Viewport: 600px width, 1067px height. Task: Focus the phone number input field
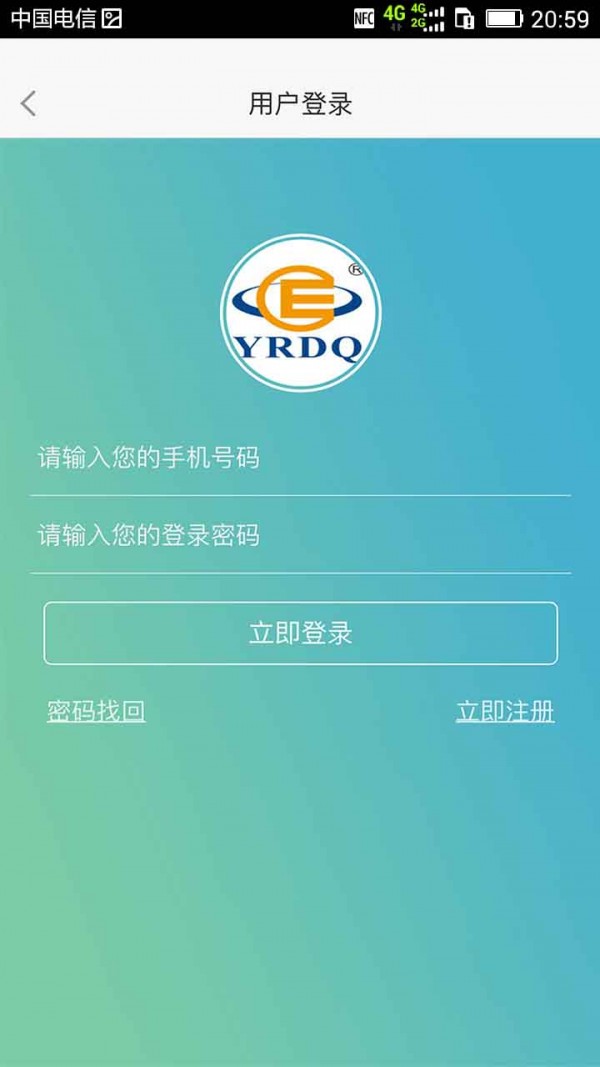(300, 459)
